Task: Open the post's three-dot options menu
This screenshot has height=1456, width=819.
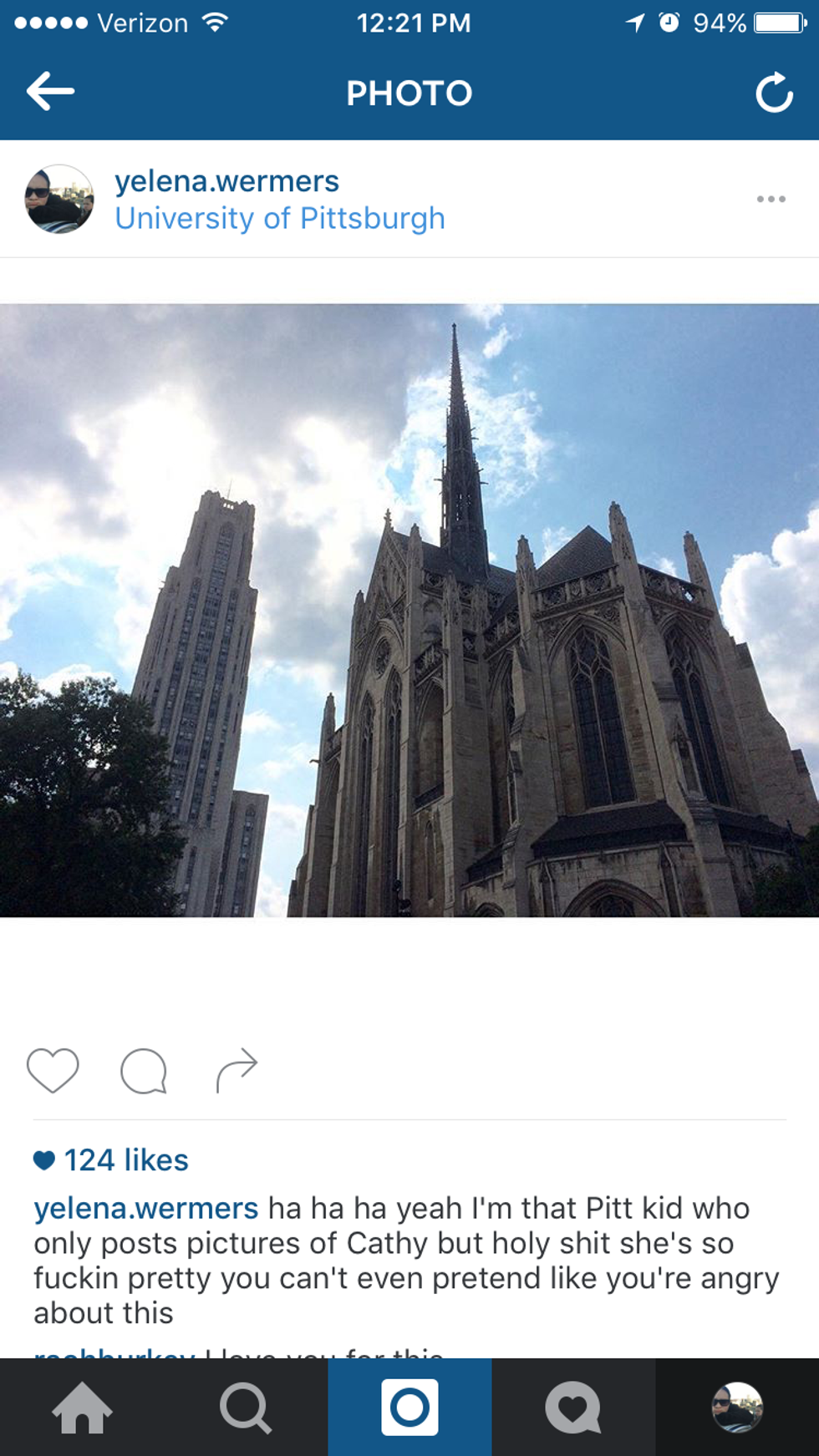Action: 771,199
